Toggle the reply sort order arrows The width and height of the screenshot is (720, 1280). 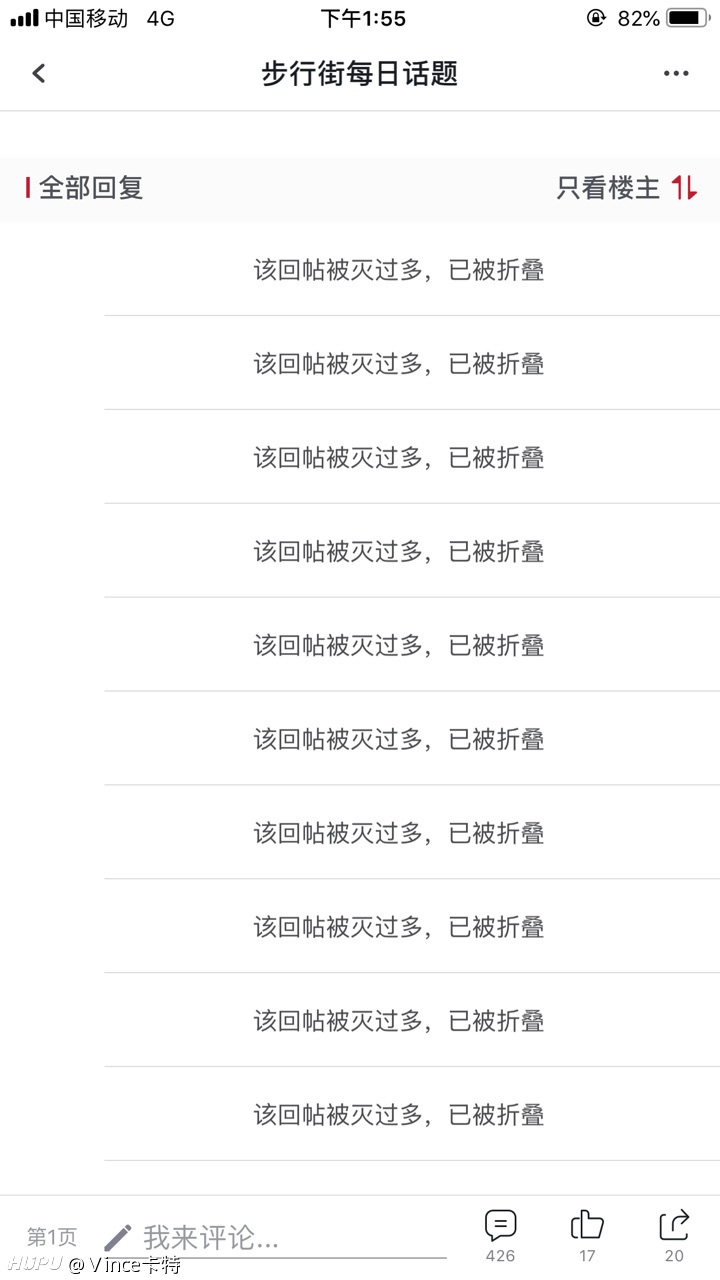coord(684,187)
